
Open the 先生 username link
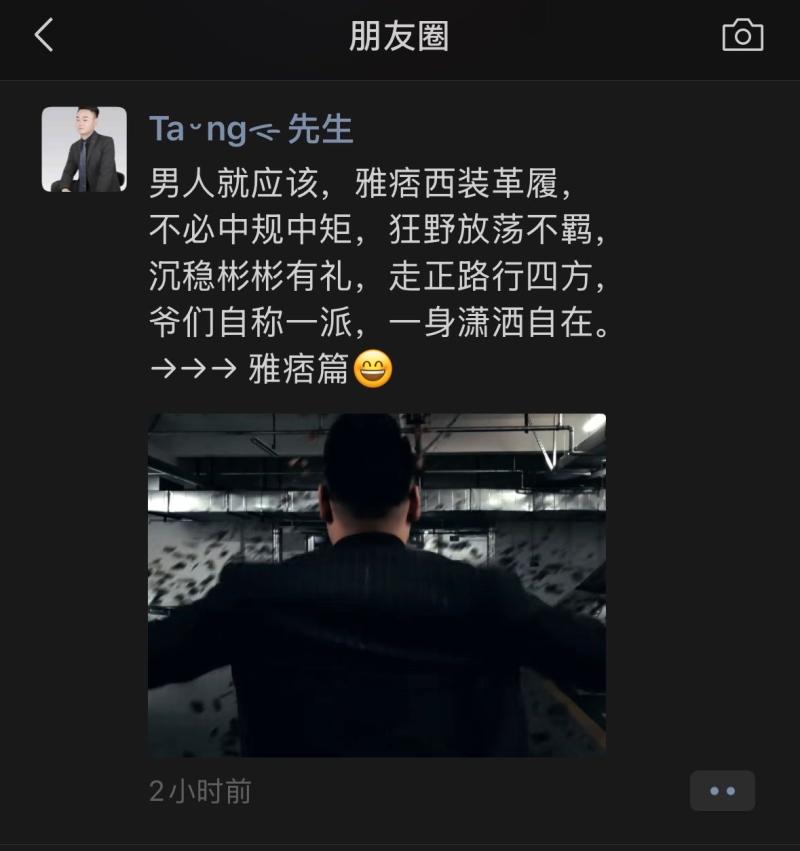251,129
